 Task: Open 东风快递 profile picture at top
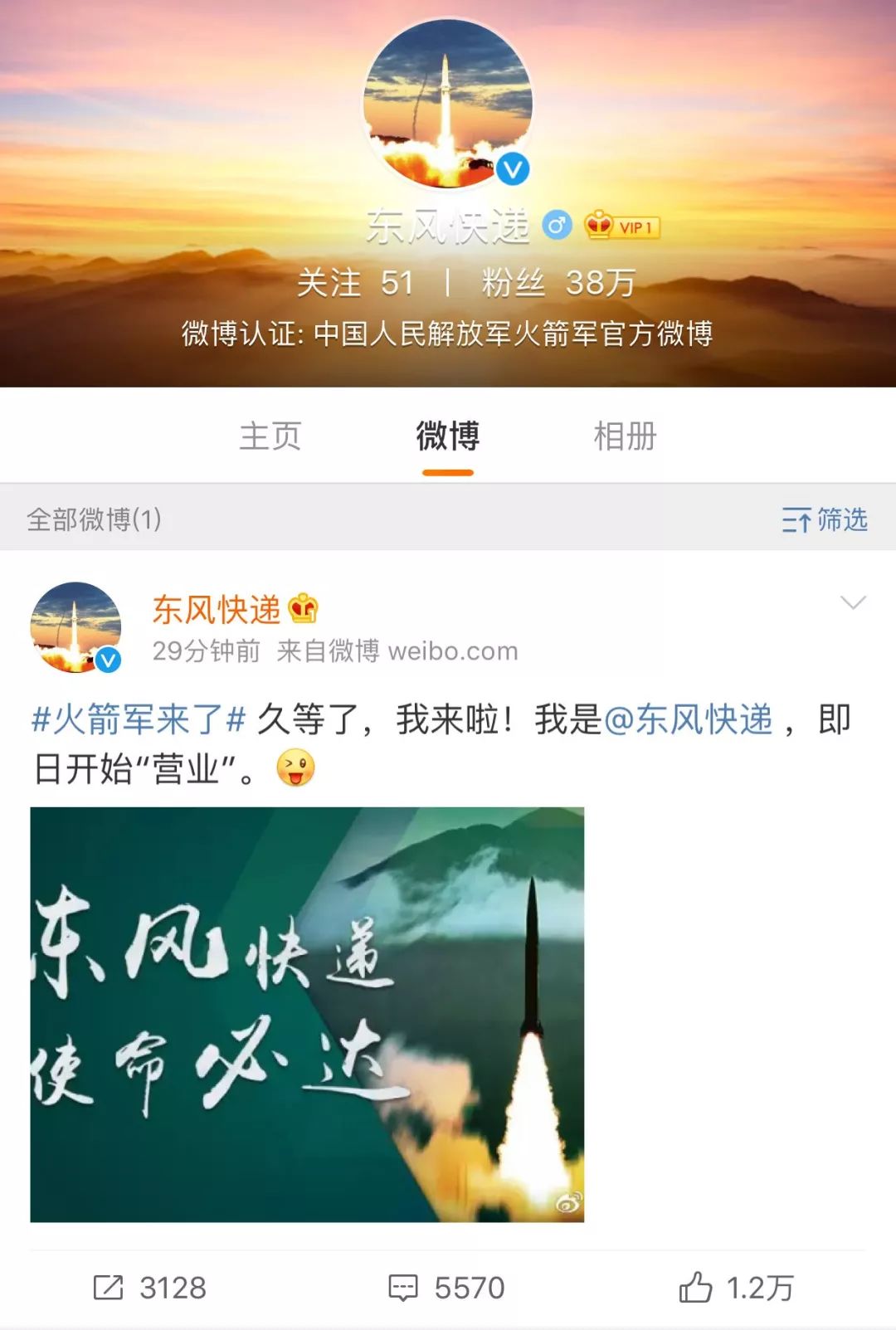tap(447, 104)
